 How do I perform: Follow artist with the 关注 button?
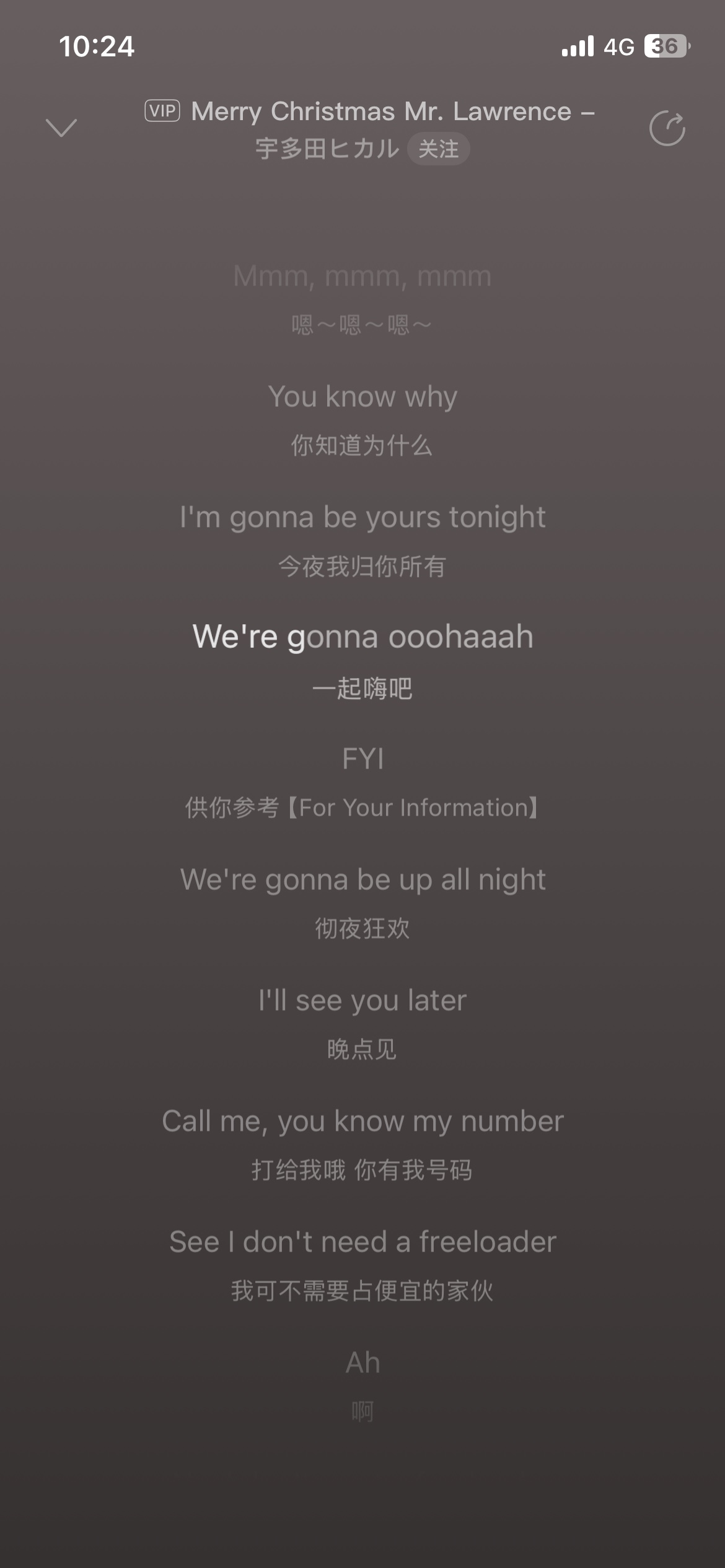click(x=438, y=149)
